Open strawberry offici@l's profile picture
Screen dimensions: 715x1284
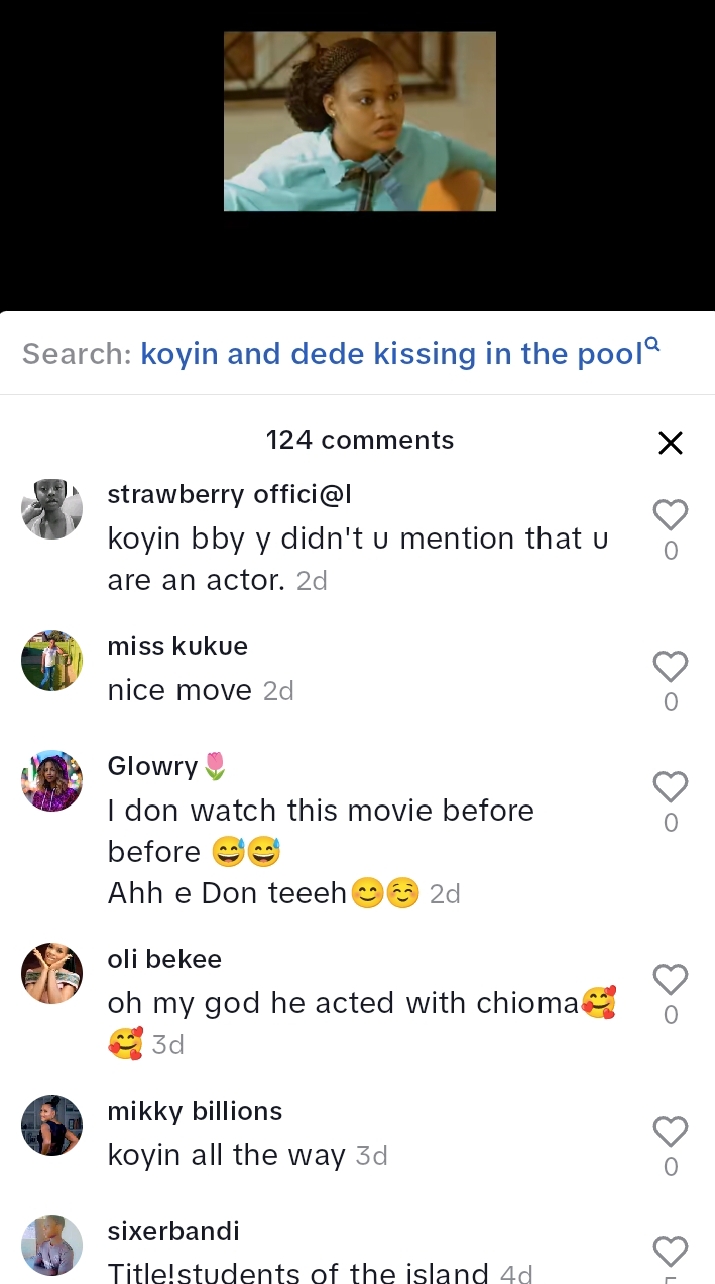[52, 509]
